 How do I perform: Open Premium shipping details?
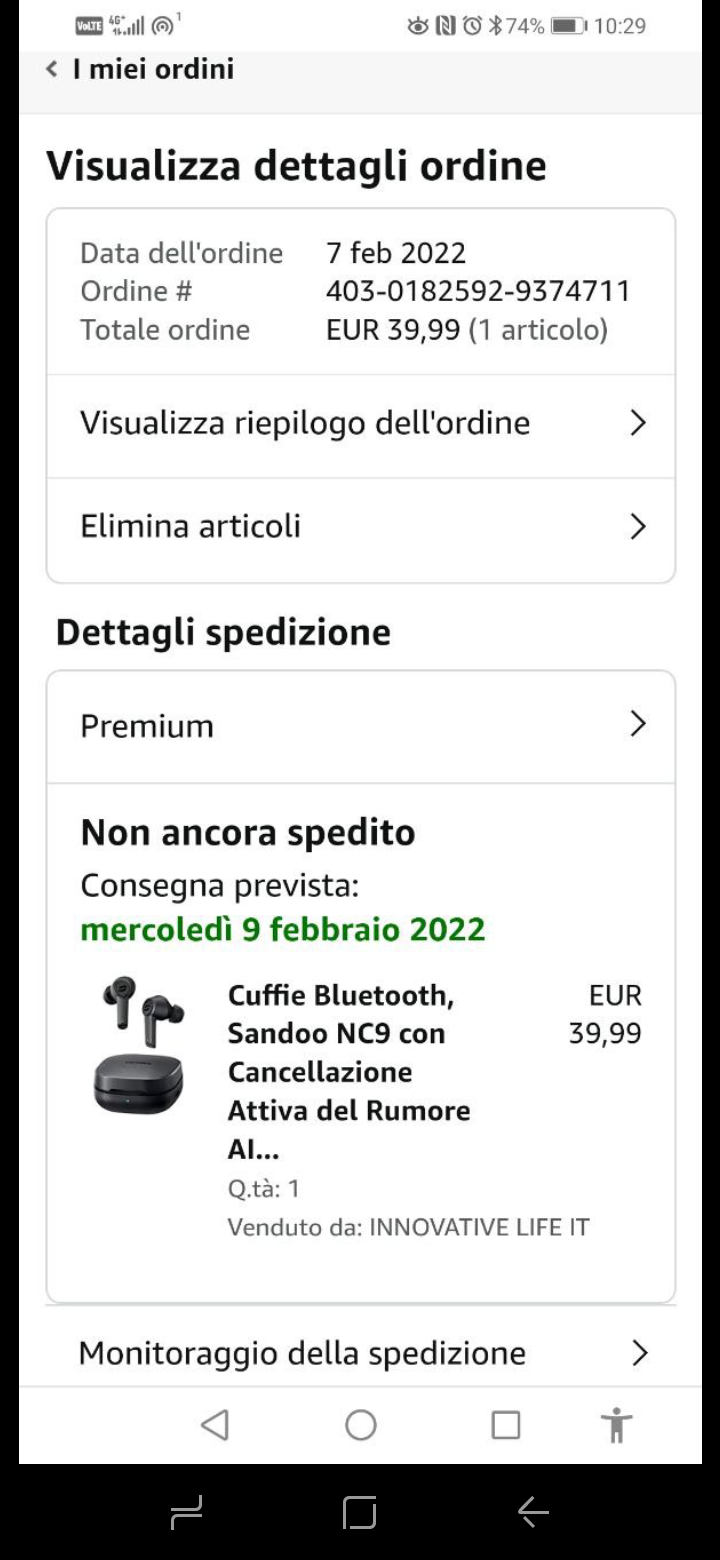(x=360, y=726)
